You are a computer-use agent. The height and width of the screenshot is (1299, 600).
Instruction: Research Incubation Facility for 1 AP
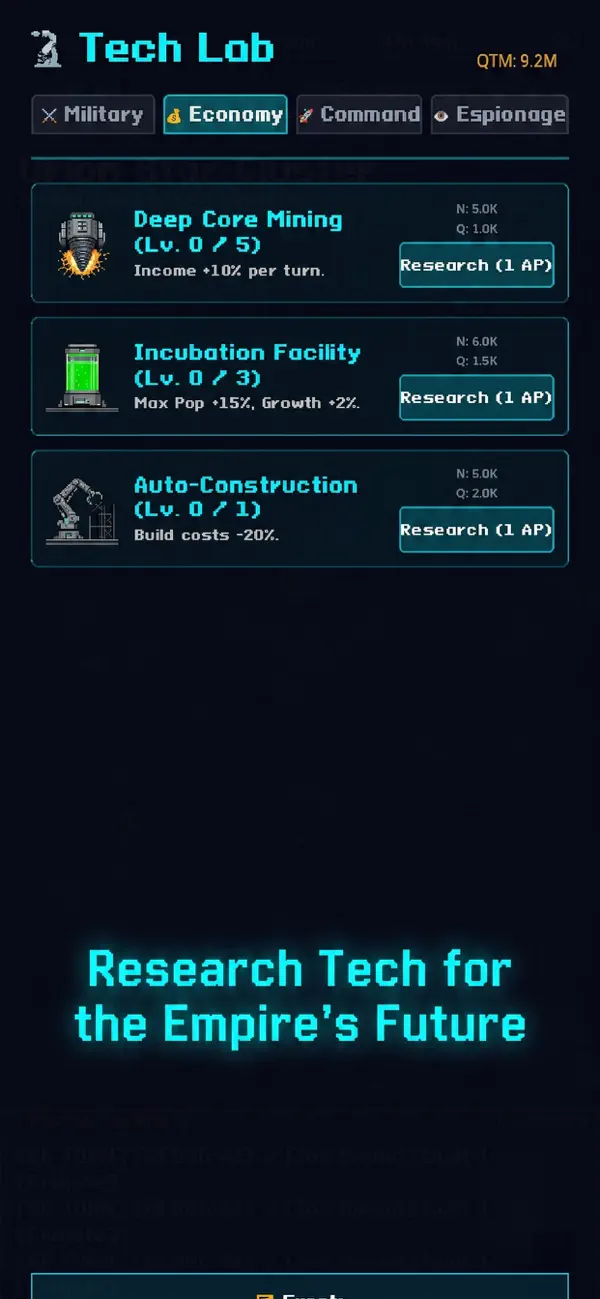coord(476,398)
